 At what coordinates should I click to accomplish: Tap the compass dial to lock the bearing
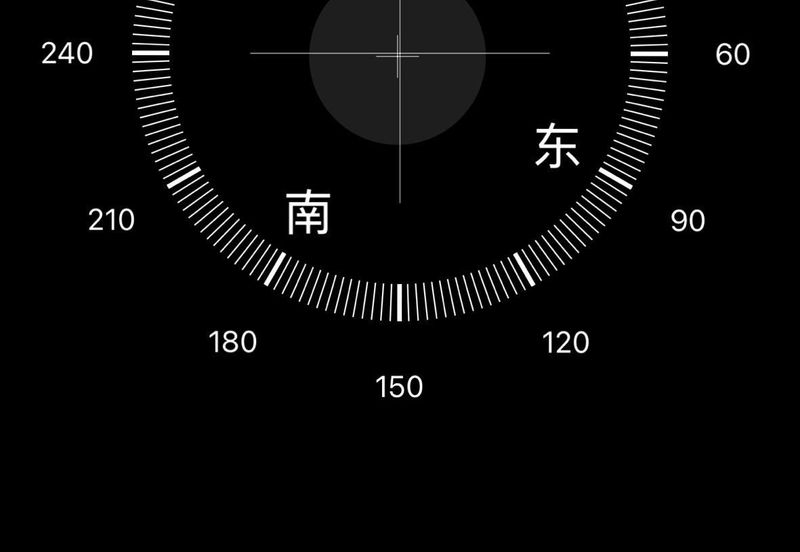pyautogui.click(x=398, y=150)
